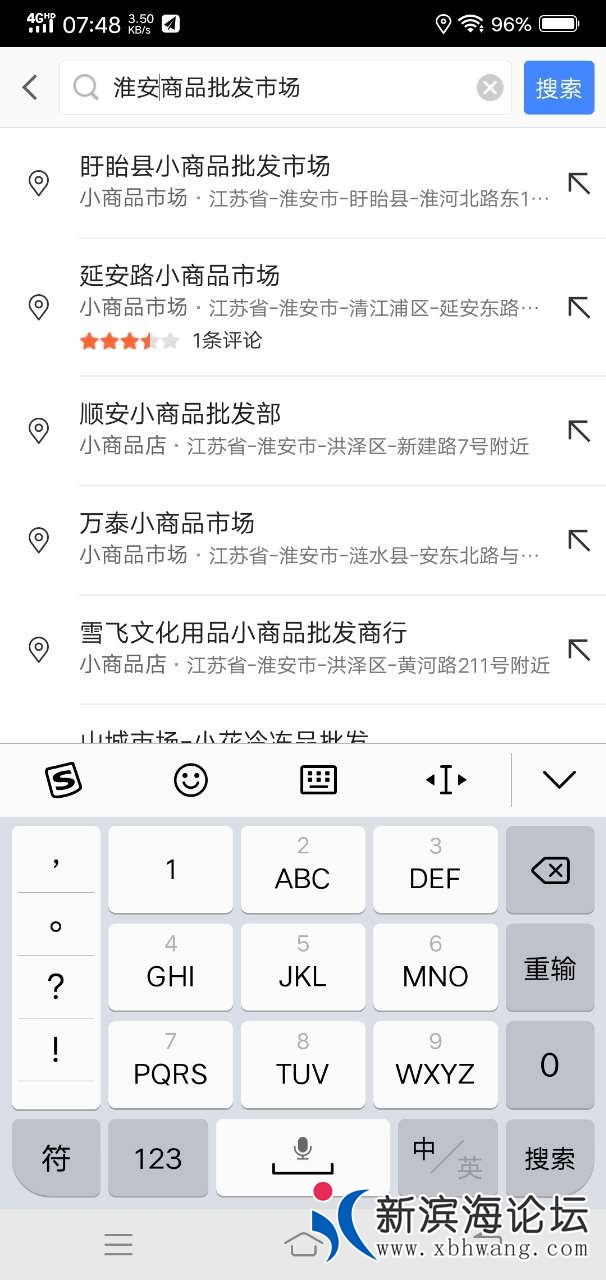Insert 万泰小商品市场 with its arrow icon

[579, 540]
